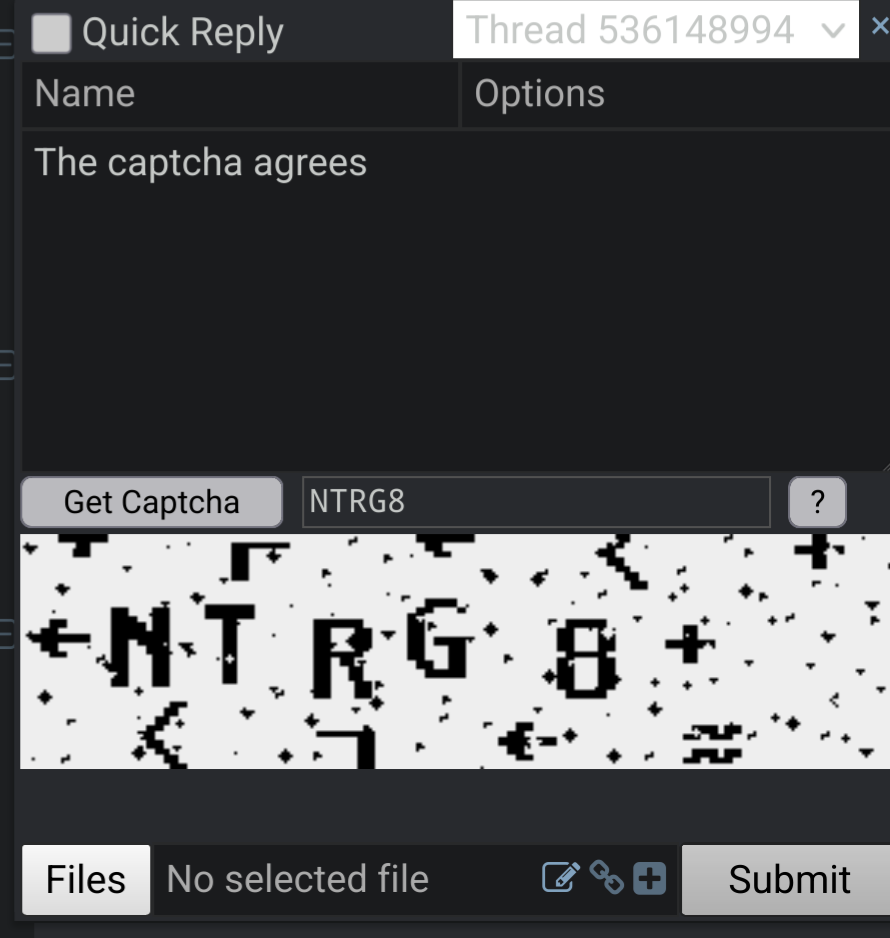The height and width of the screenshot is (938, 890).
Task: Open the Thread 536148994 dropdown
Action: [655, 30]
